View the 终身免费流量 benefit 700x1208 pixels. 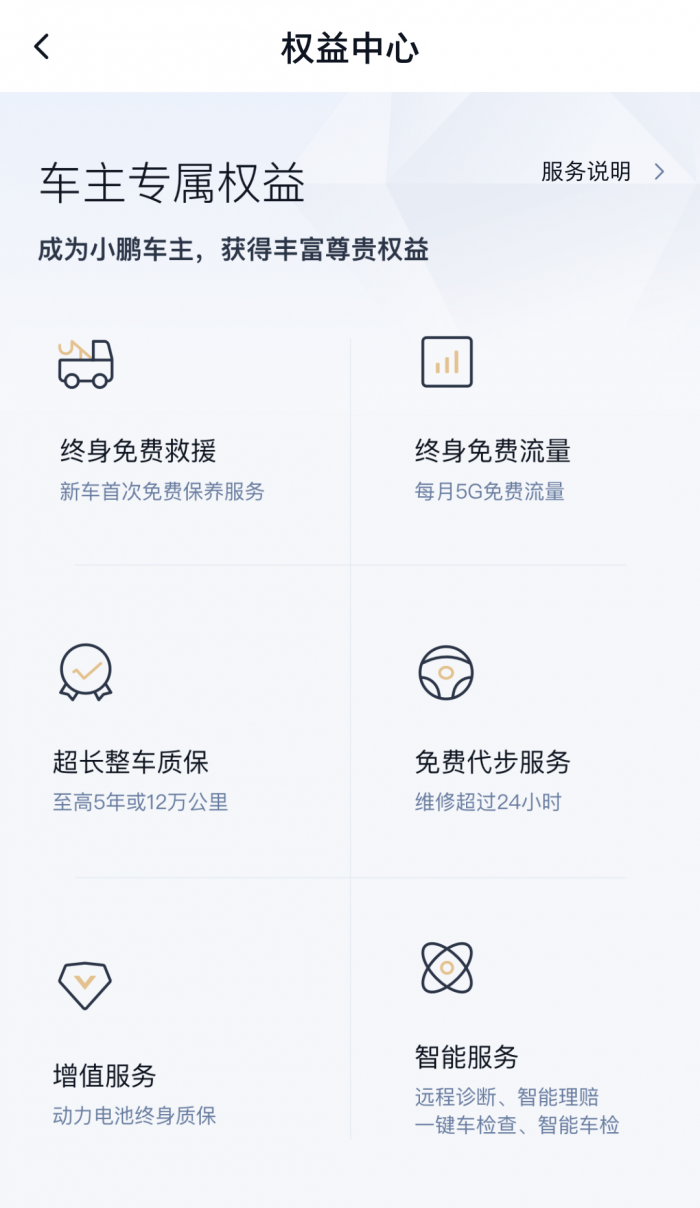[x=492, y=451]
